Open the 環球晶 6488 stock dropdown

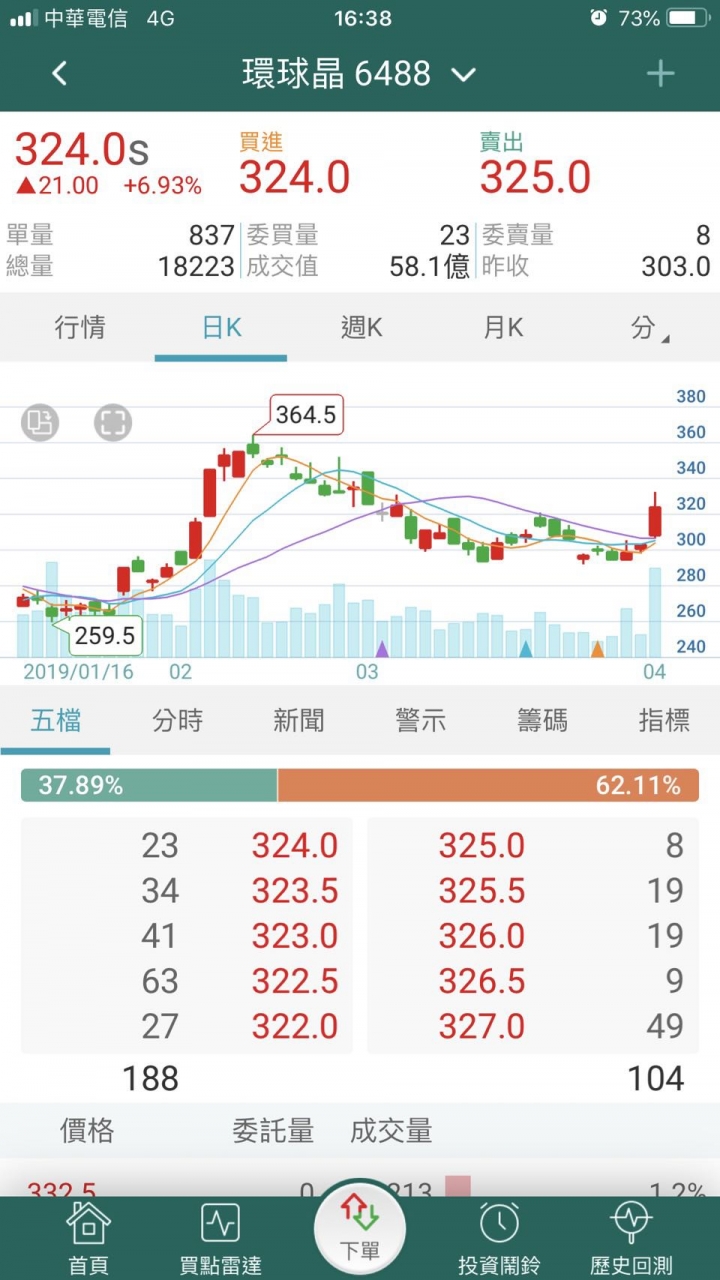pyautogui.click(x=359, y=73)
